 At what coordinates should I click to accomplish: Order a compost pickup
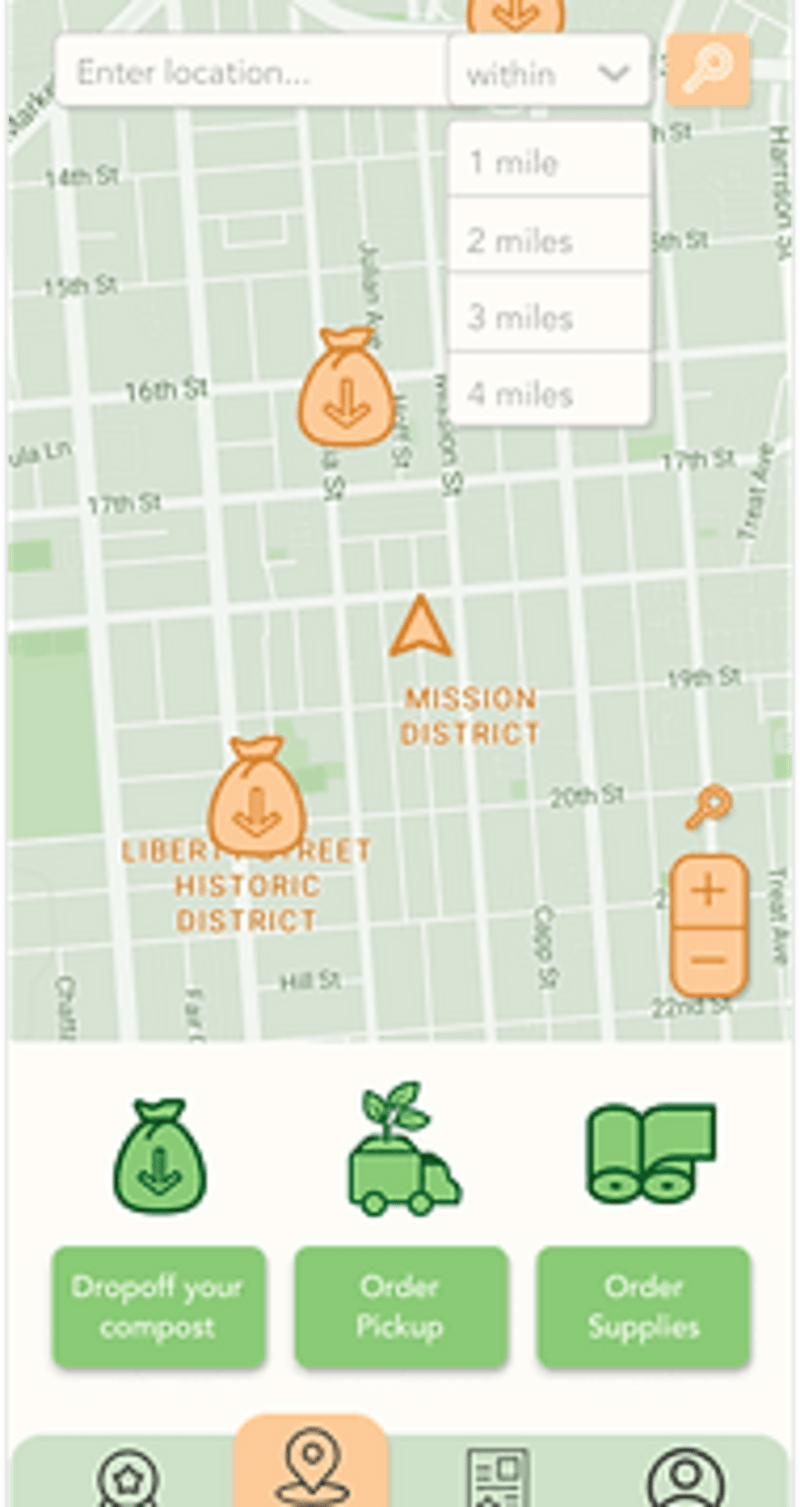400,1306
